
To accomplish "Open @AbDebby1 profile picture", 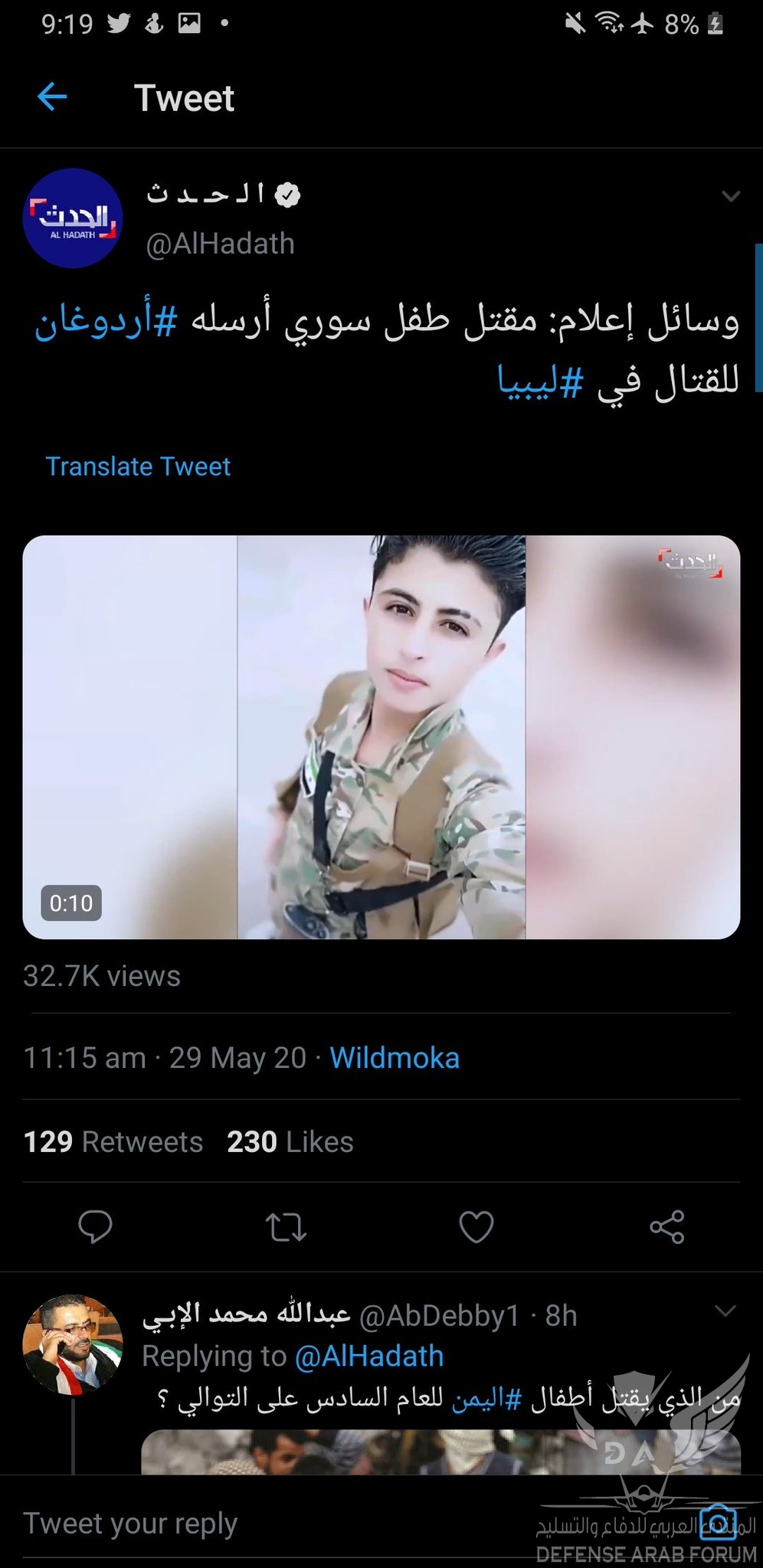I will 73,1344.
